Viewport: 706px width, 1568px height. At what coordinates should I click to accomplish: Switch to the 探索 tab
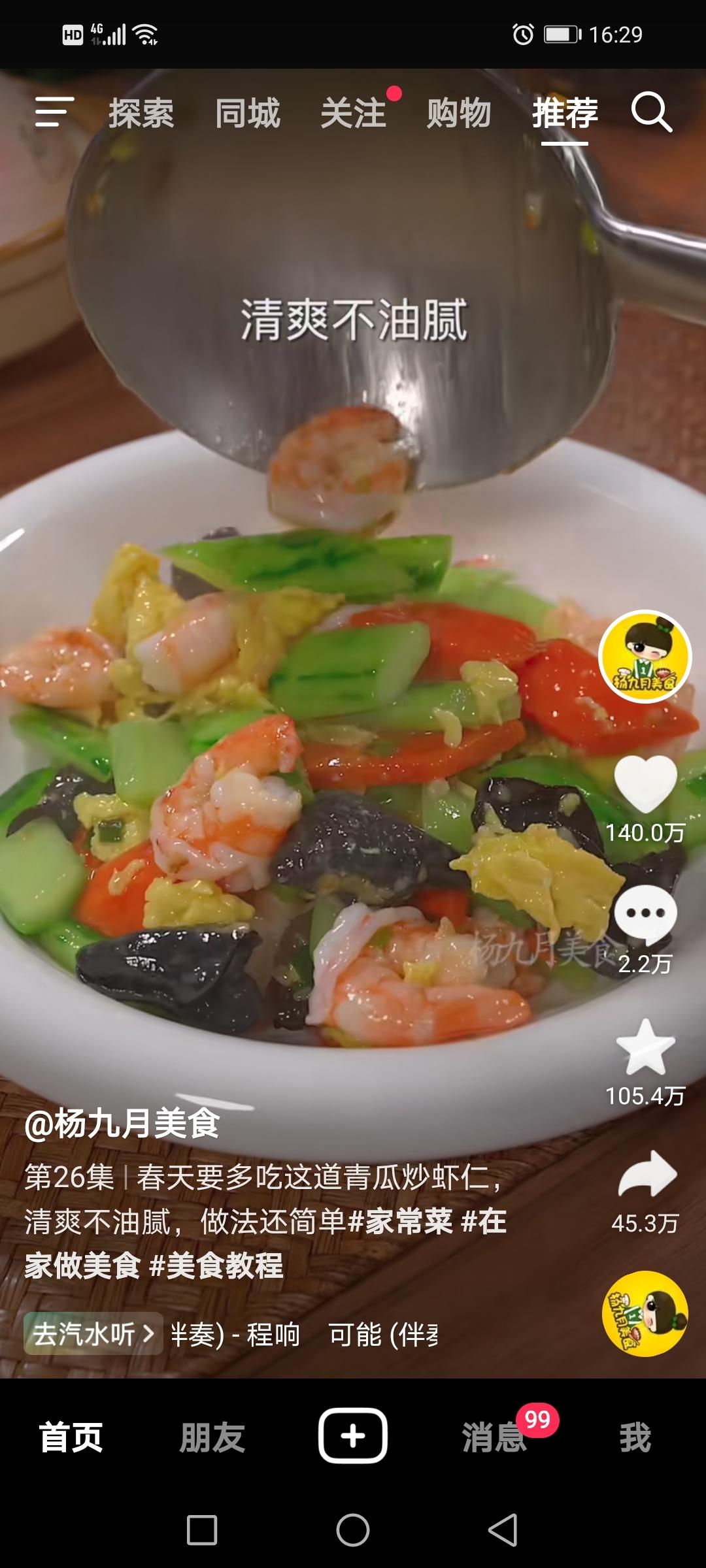[x=141, y=114]
